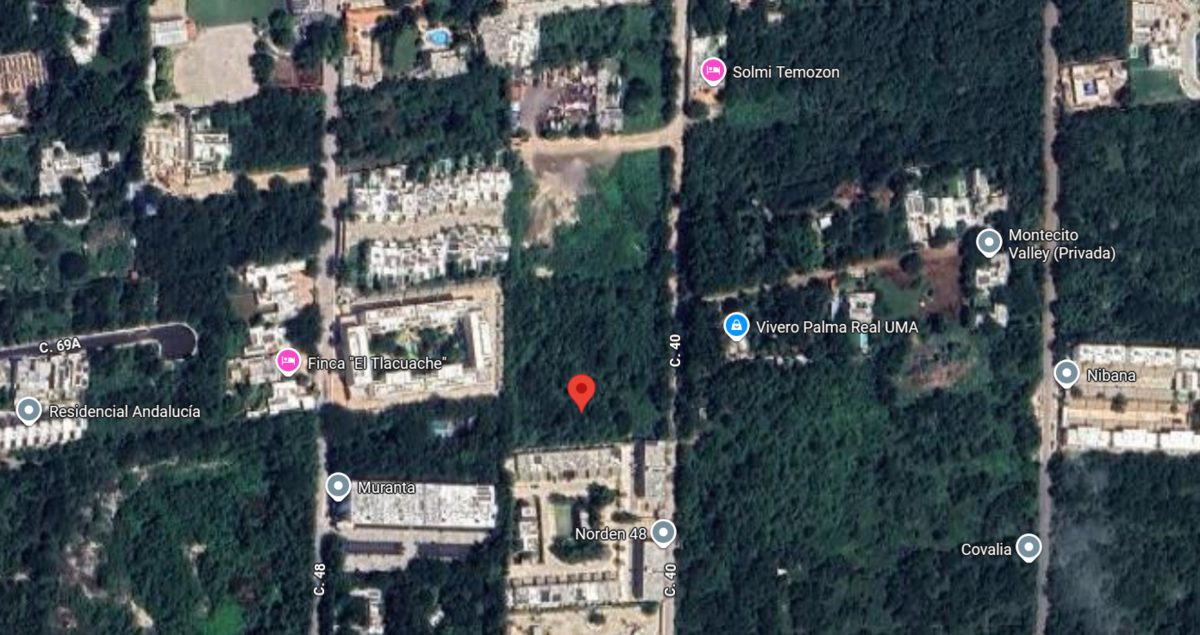
Task: Open the Nibana location pin
Action: tap(1066, 374)
